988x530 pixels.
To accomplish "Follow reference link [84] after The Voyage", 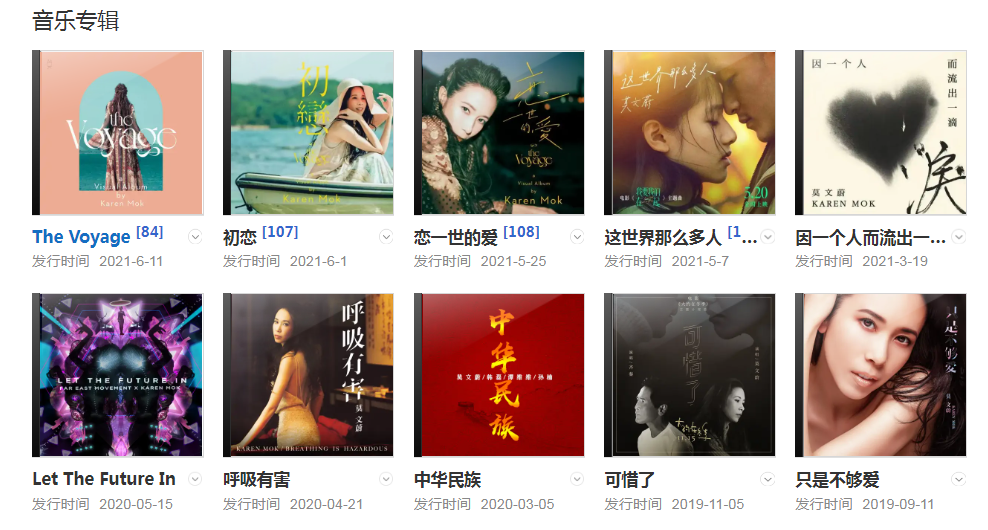I will (150, 232).
